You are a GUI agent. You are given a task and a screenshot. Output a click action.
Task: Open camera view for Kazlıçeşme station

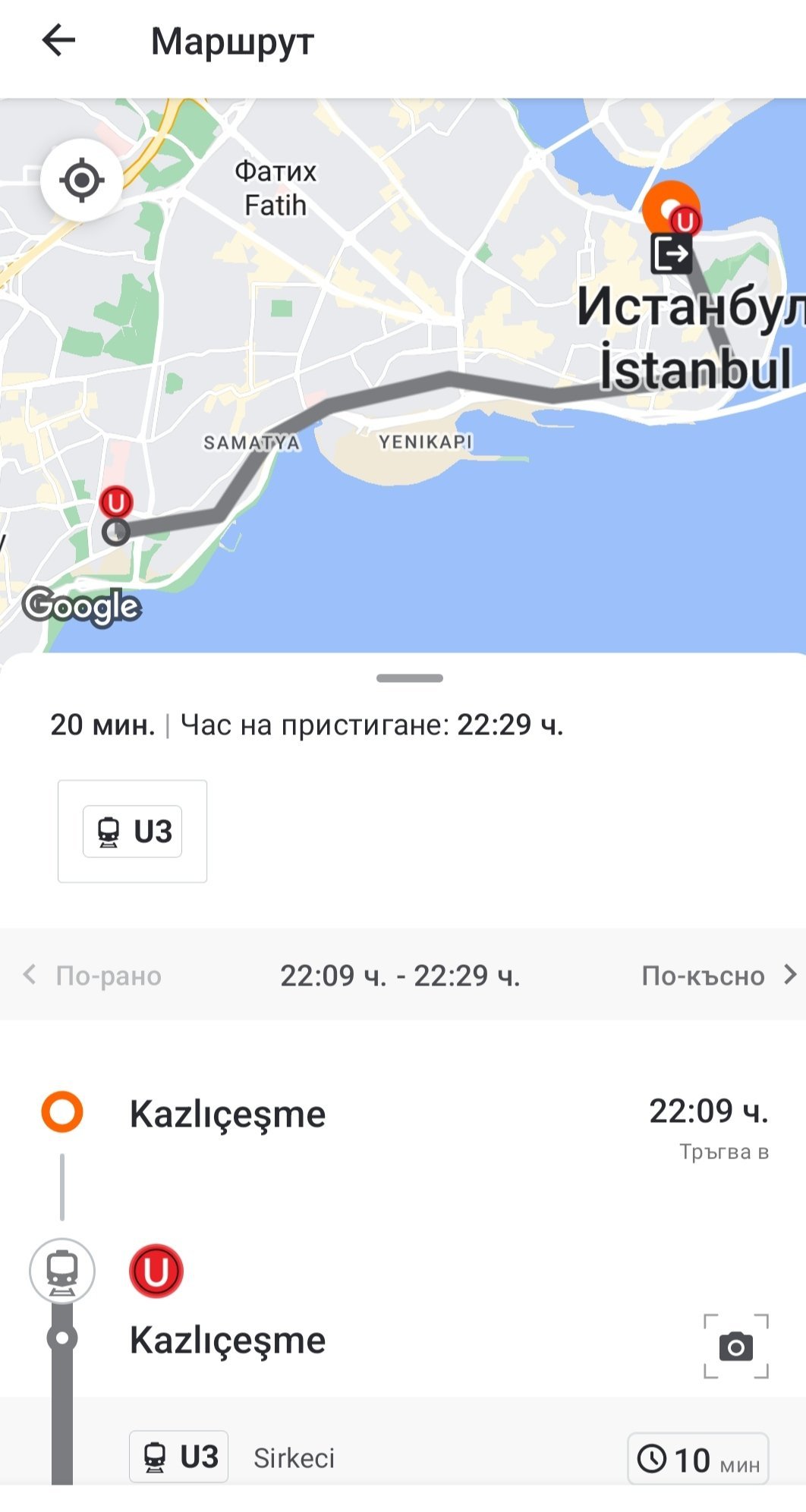pos(735,1347)
